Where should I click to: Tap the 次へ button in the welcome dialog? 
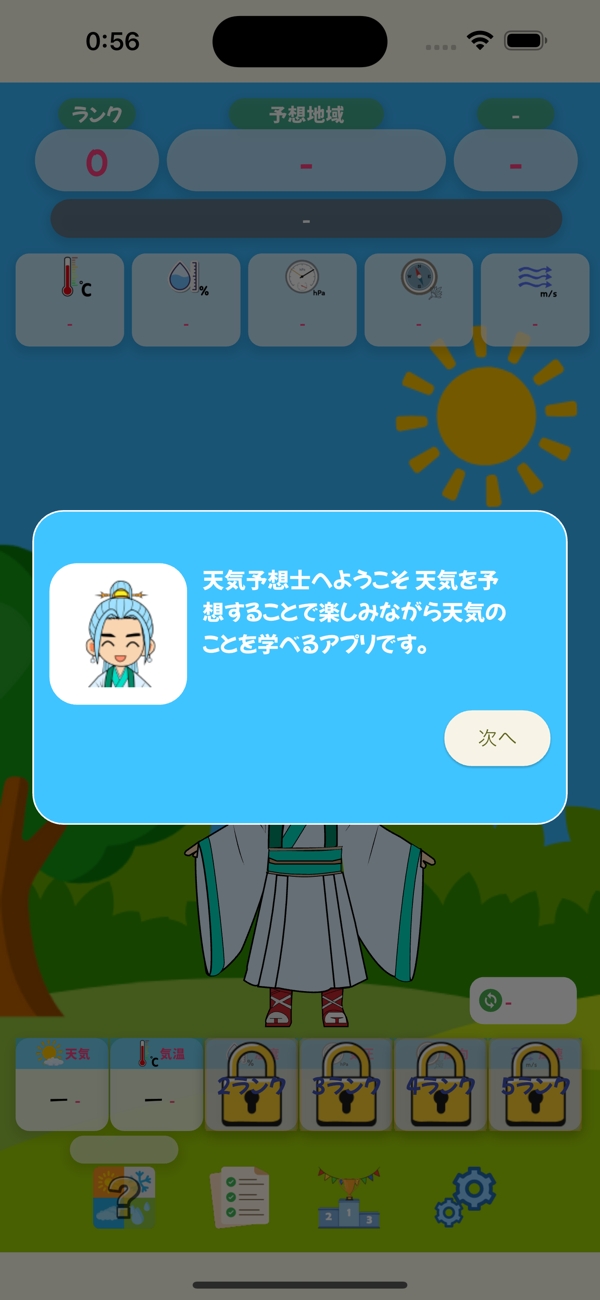[x=497, y=738]
